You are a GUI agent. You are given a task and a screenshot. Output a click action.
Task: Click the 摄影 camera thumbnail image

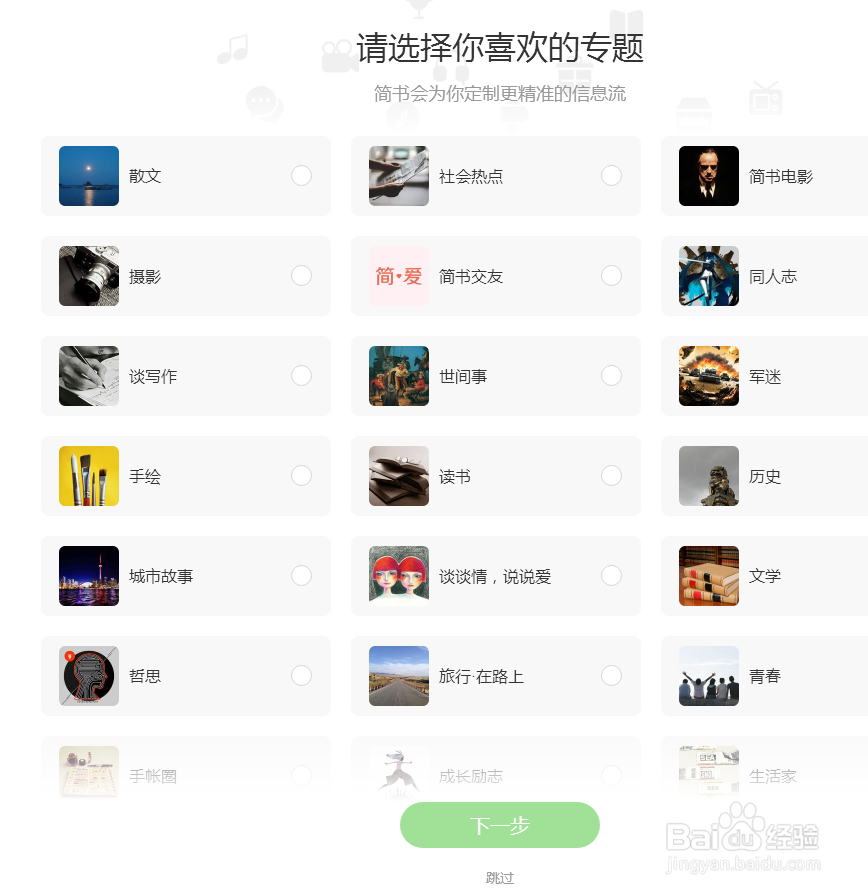pos(88,276)
